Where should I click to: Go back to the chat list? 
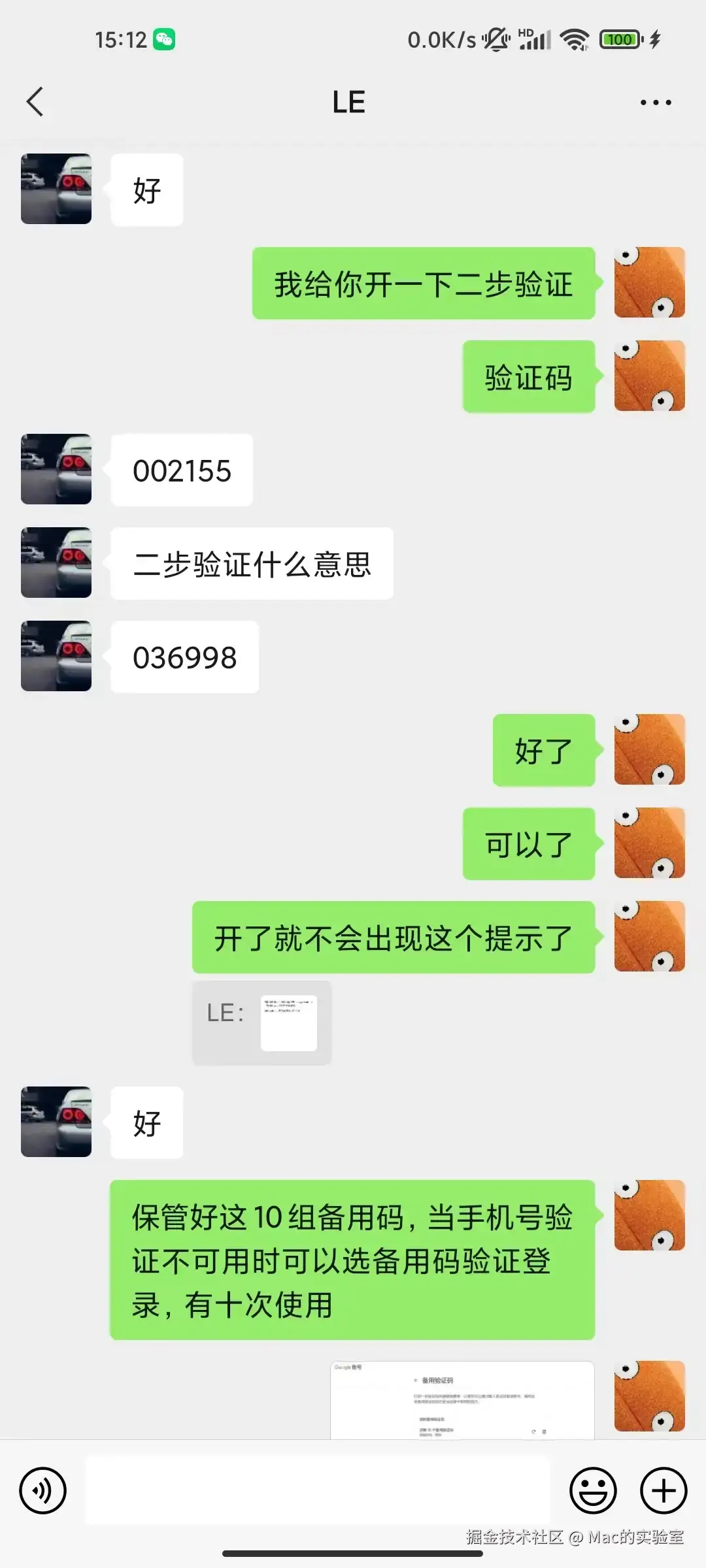tap(35, 102)
